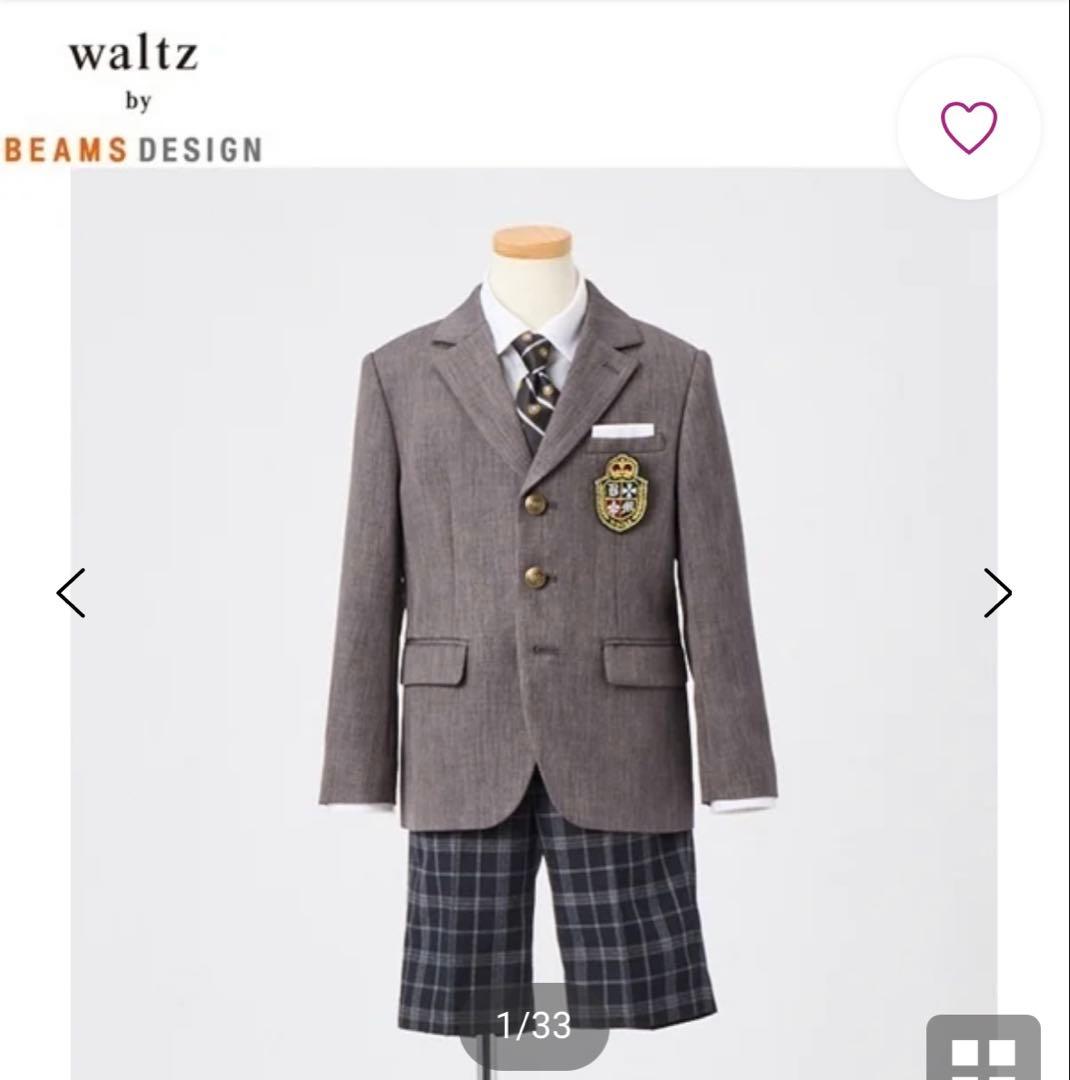The height and width of the screenshot is (1080, 1070).
Task: Click the image position indicator showing 1/33
Action: 534,1024
